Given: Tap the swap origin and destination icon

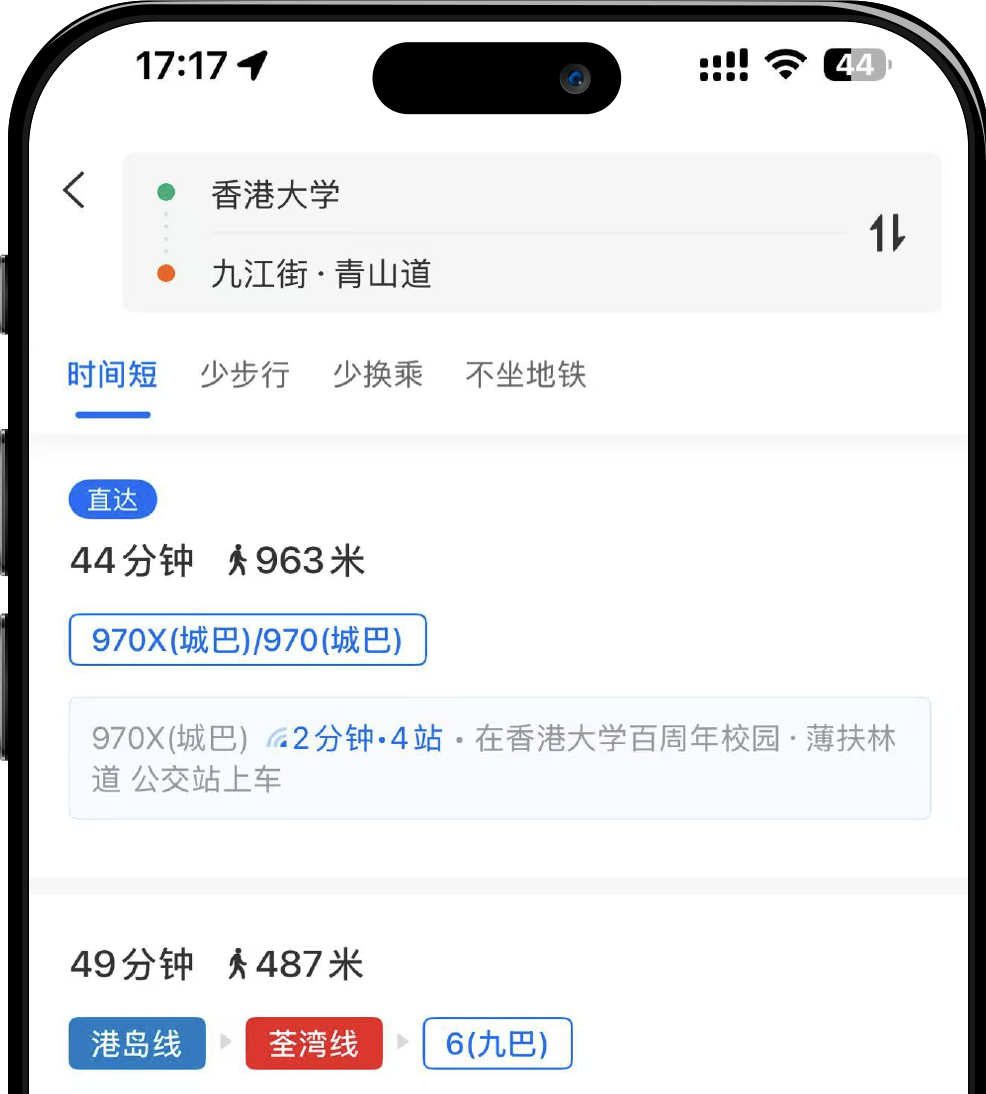Looking at the screenshot, I should click(888, 232).
